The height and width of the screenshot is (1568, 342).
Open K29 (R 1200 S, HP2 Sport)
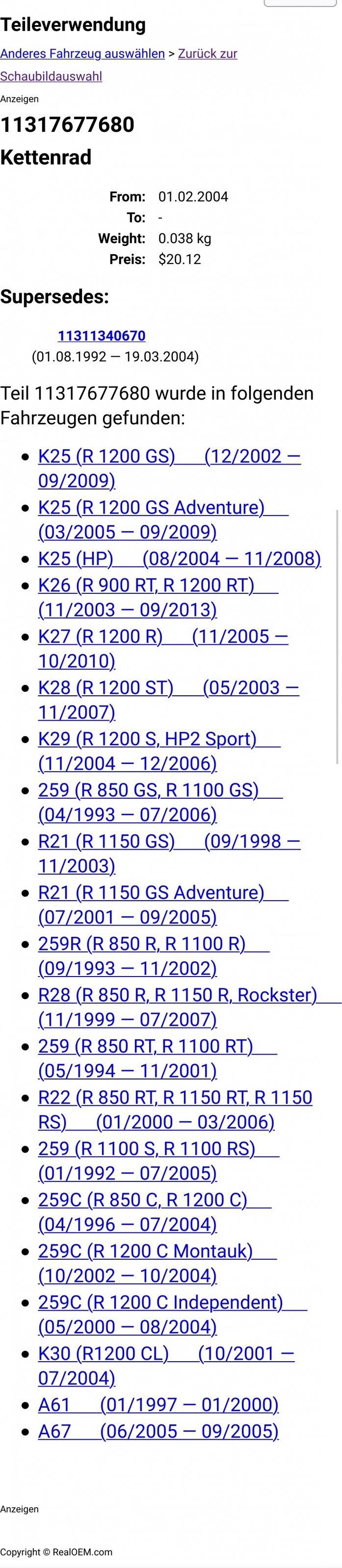[148, 738]
